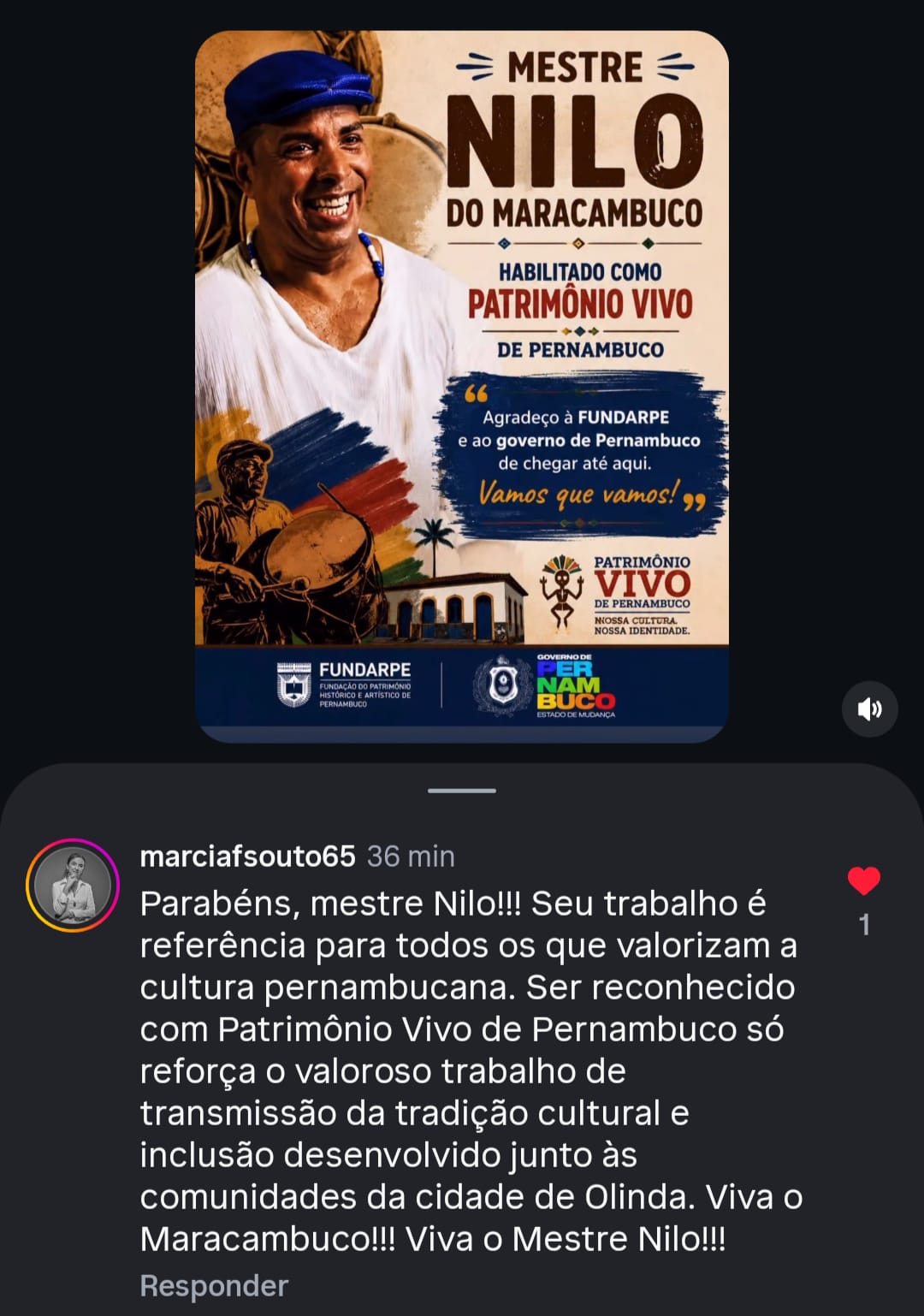The width and height of the screenshot is (924, 1316).
Task: Open the marciafsouto65 username link
Action: click(x=247, y=856)
